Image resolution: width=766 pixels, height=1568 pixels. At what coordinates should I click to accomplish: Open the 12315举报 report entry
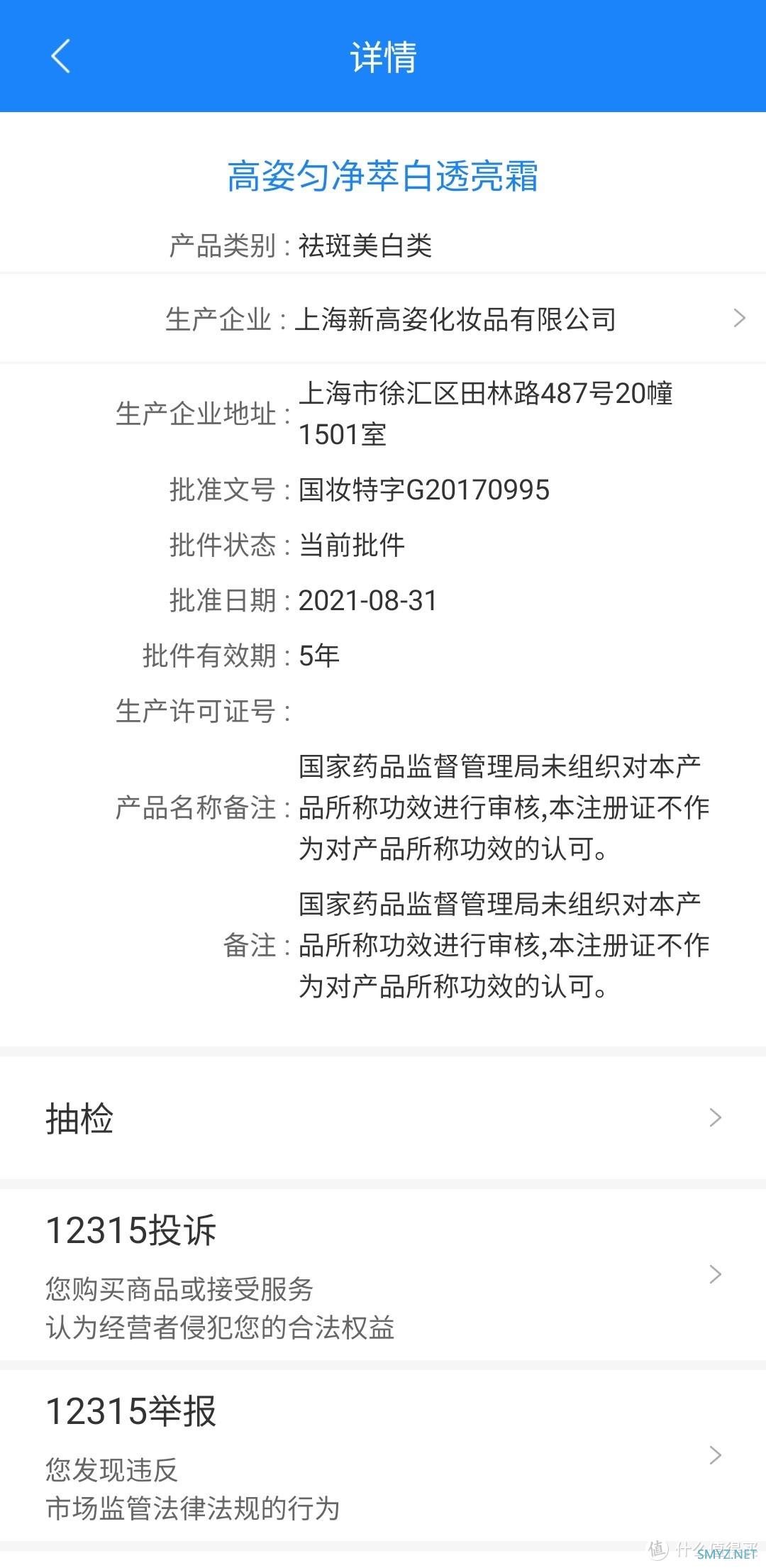coord(383,1456)
